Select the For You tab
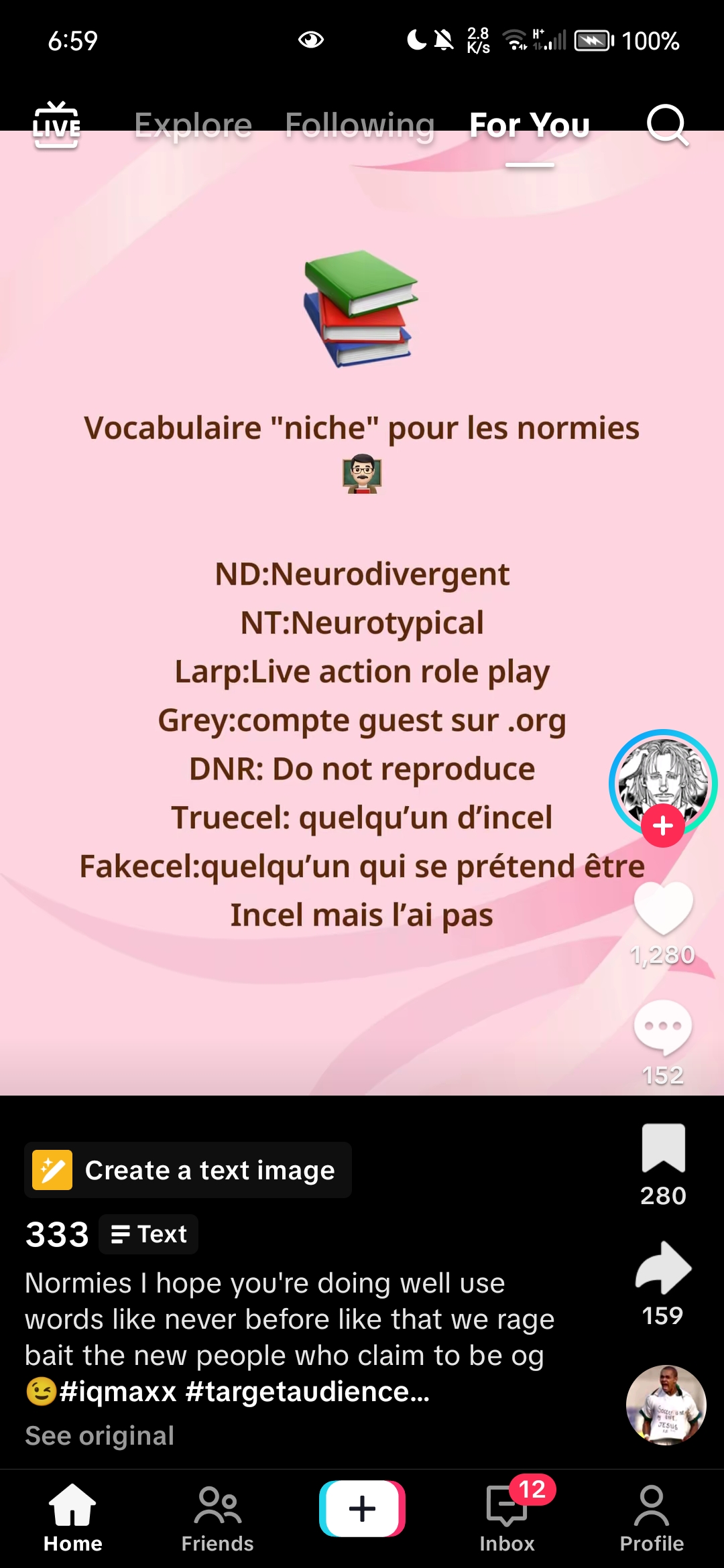Screen dimensions: 724x1568 pos(530,125)
